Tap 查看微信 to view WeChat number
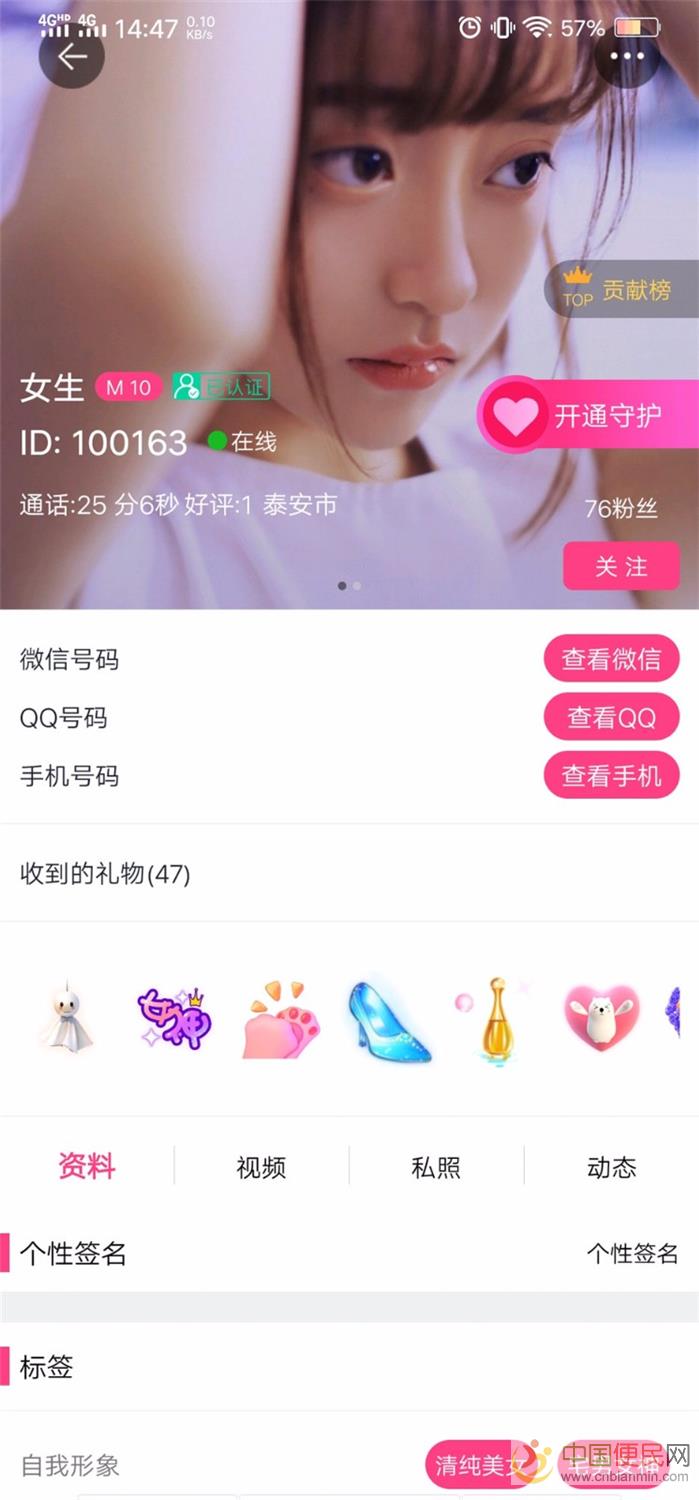699x1500 pixels. tap(611, 660)
